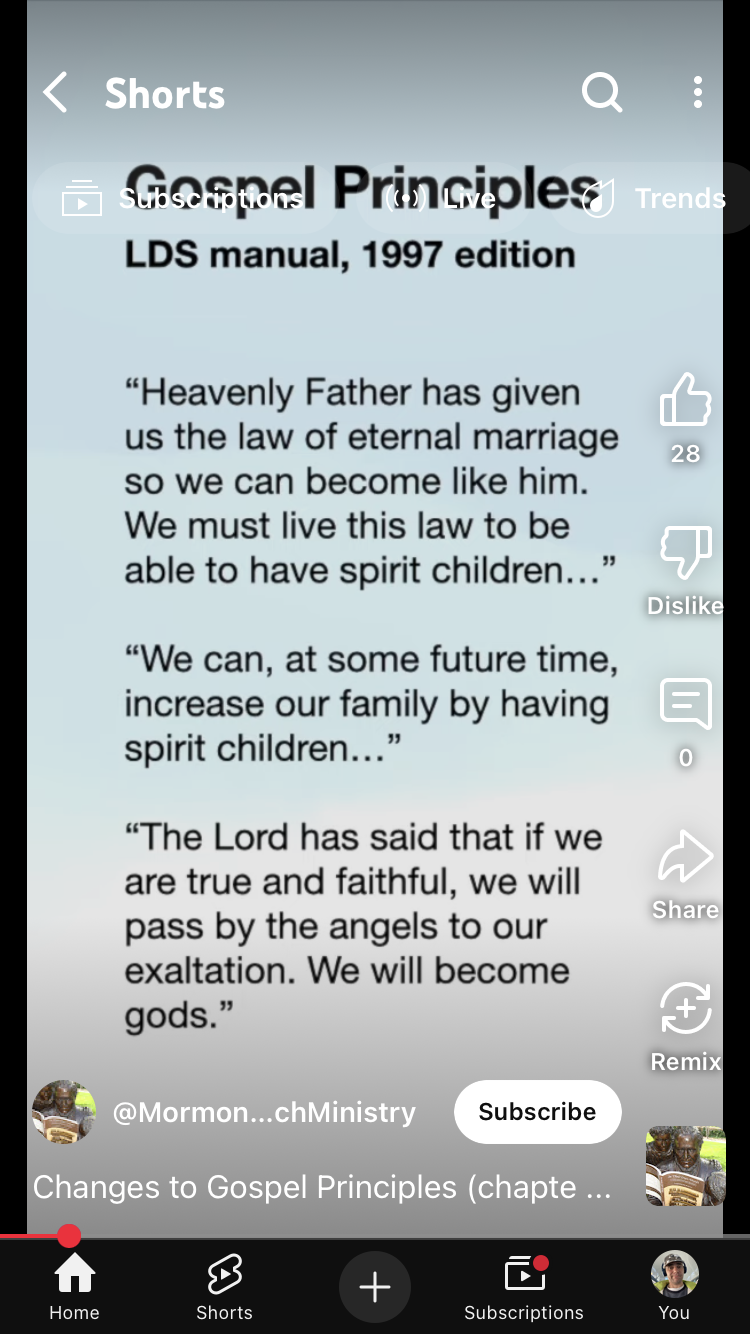Subscribe to the Mormon ministry channel
Image resolution: width=750 pixels, height=1334 pixels.
pos(537,1112)
